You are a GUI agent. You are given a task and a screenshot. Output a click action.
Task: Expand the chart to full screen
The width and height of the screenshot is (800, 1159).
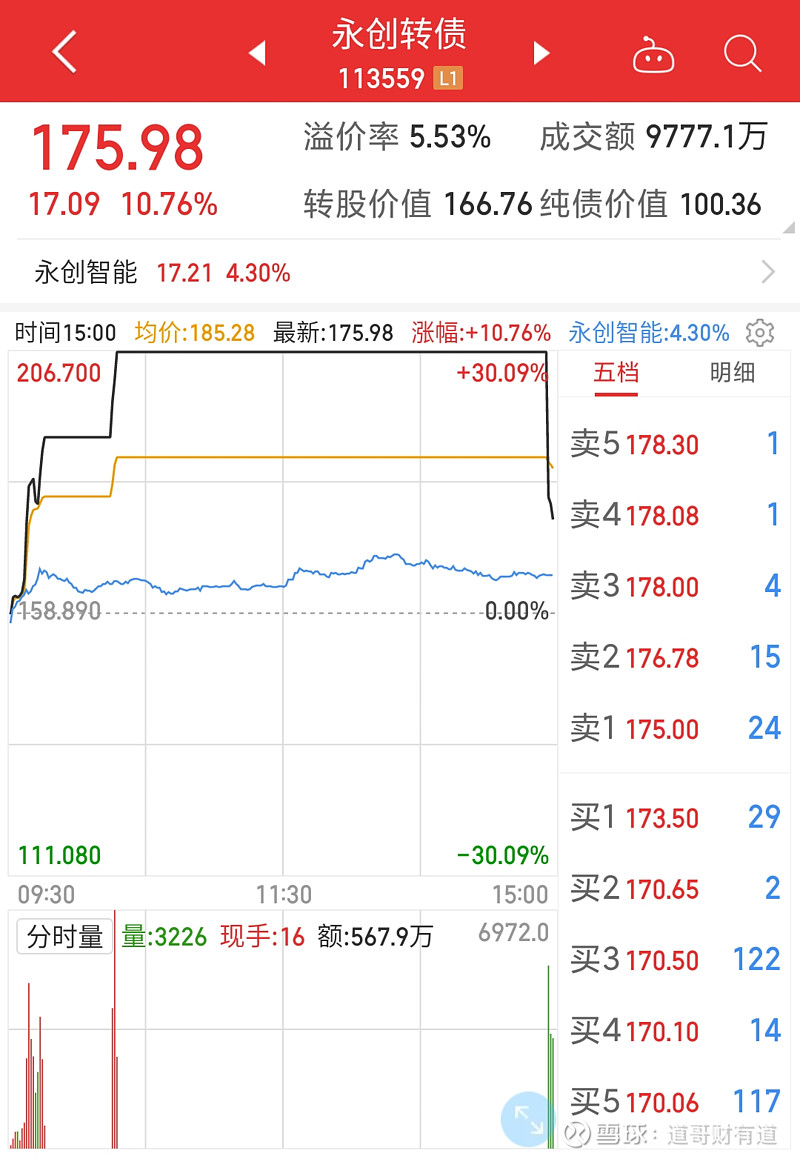pos(527,1119)
